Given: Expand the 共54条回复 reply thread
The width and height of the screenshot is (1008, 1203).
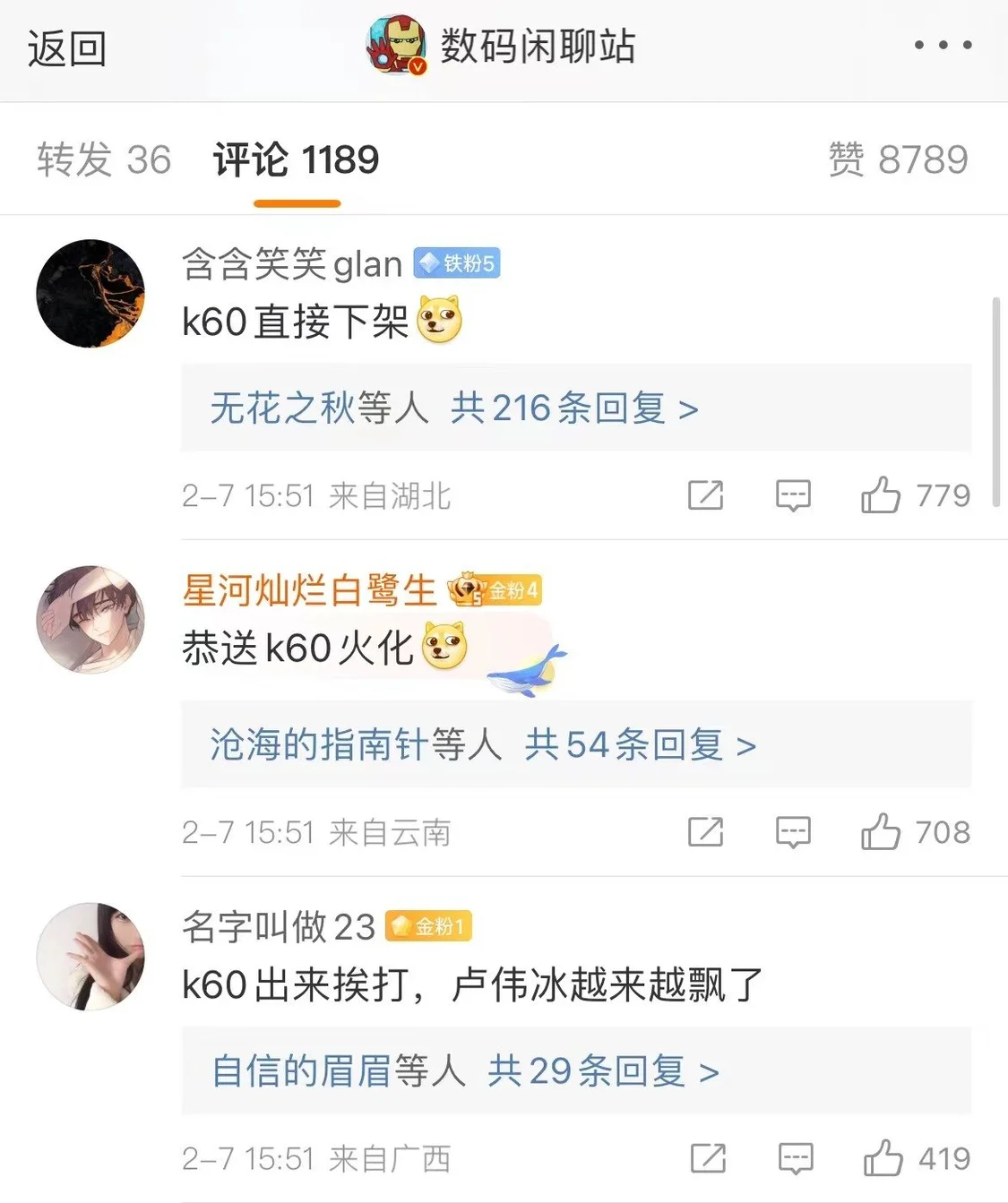Looking at the screenshot, I should tap(640, 744).
